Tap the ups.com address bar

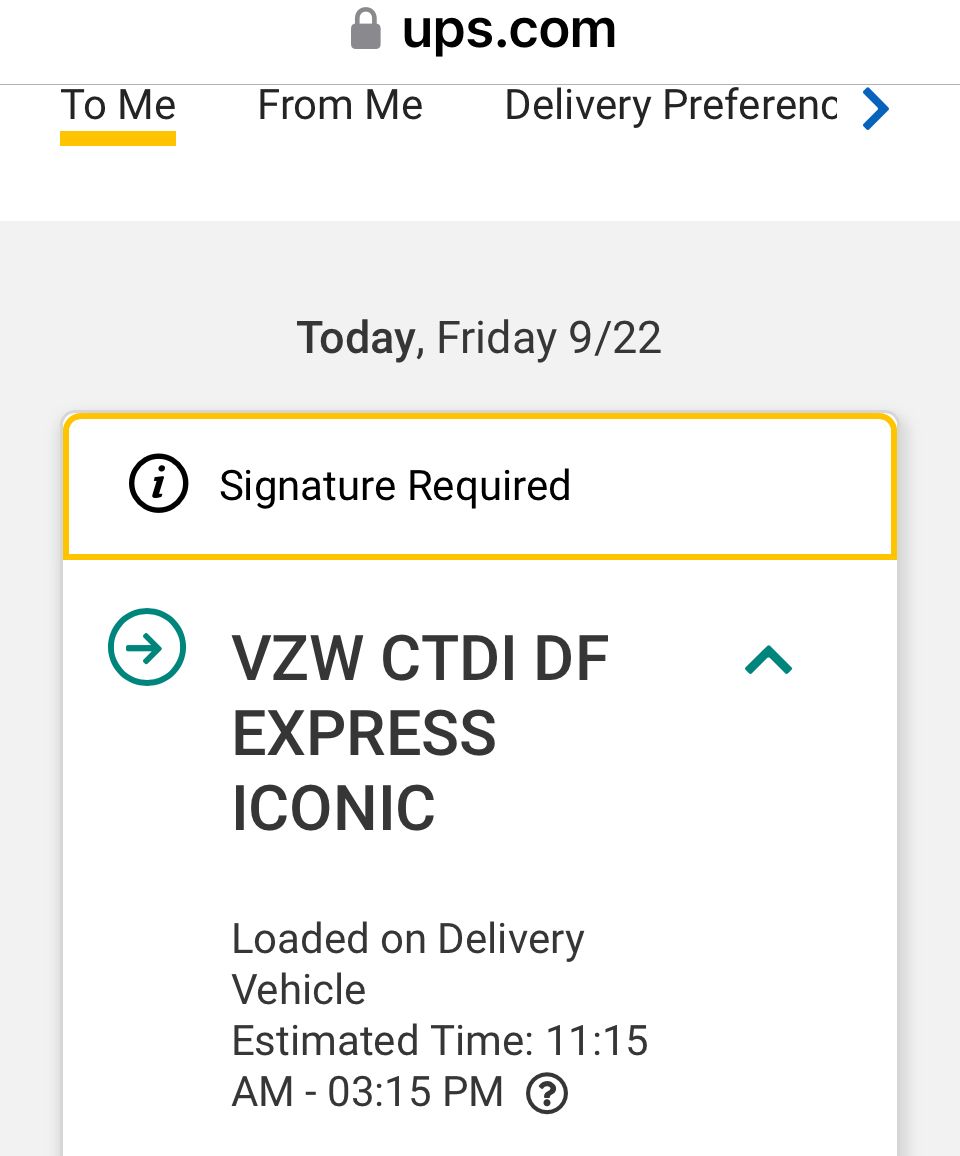pos(483,30)
